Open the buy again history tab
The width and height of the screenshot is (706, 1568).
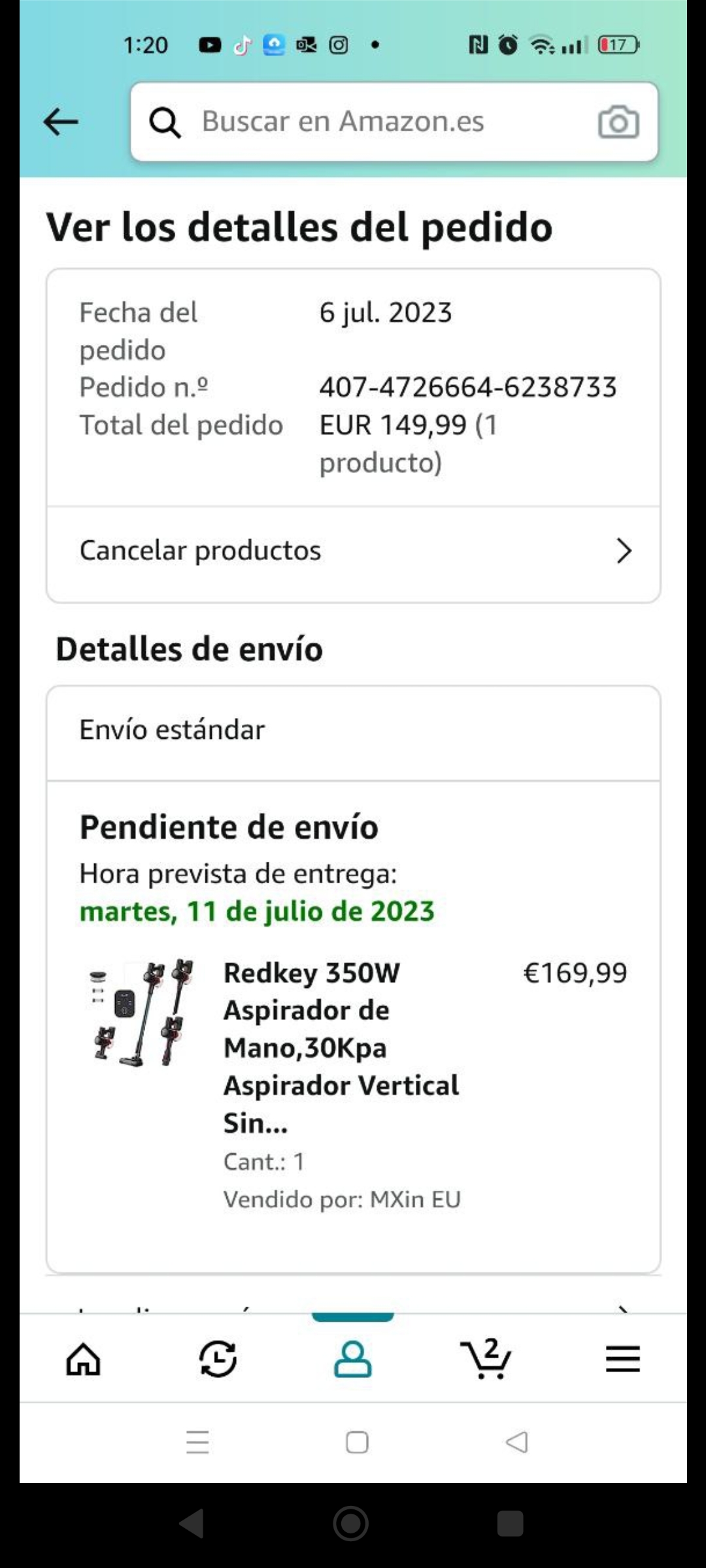(x=218, y=1359)
